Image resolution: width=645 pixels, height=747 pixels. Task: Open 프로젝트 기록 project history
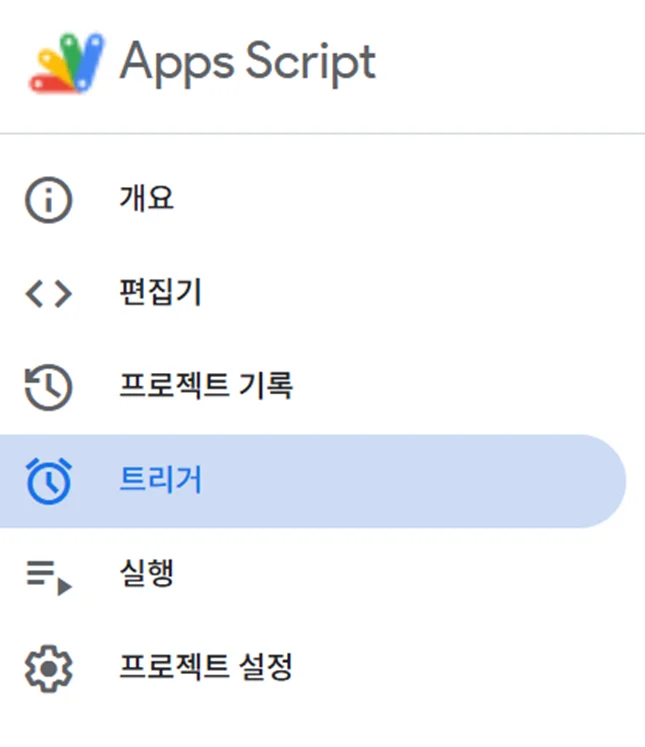205,386
